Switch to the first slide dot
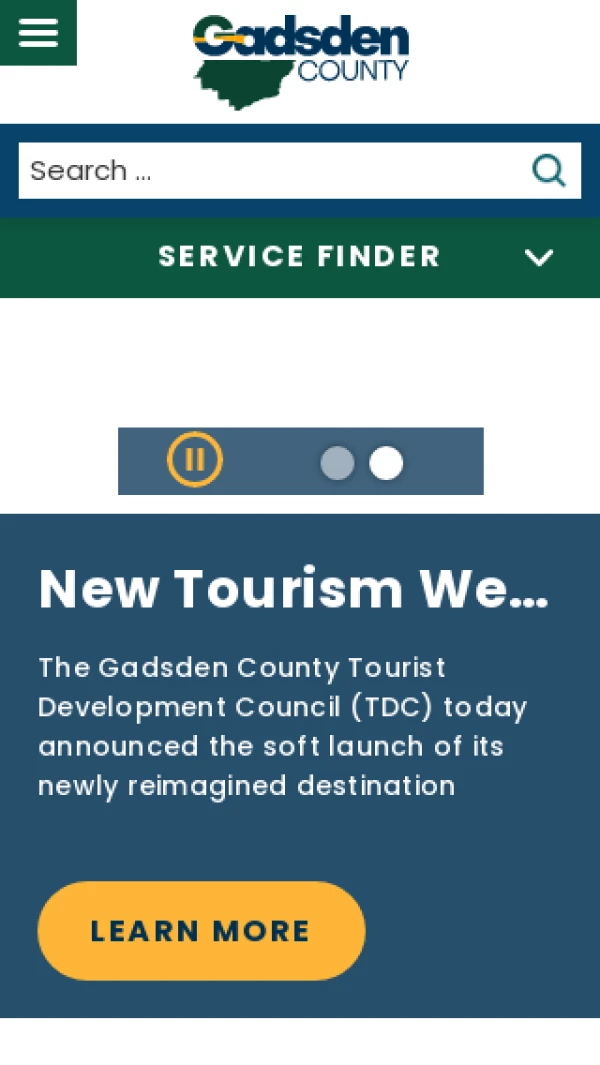600x1065 pixels. [337, 463]
